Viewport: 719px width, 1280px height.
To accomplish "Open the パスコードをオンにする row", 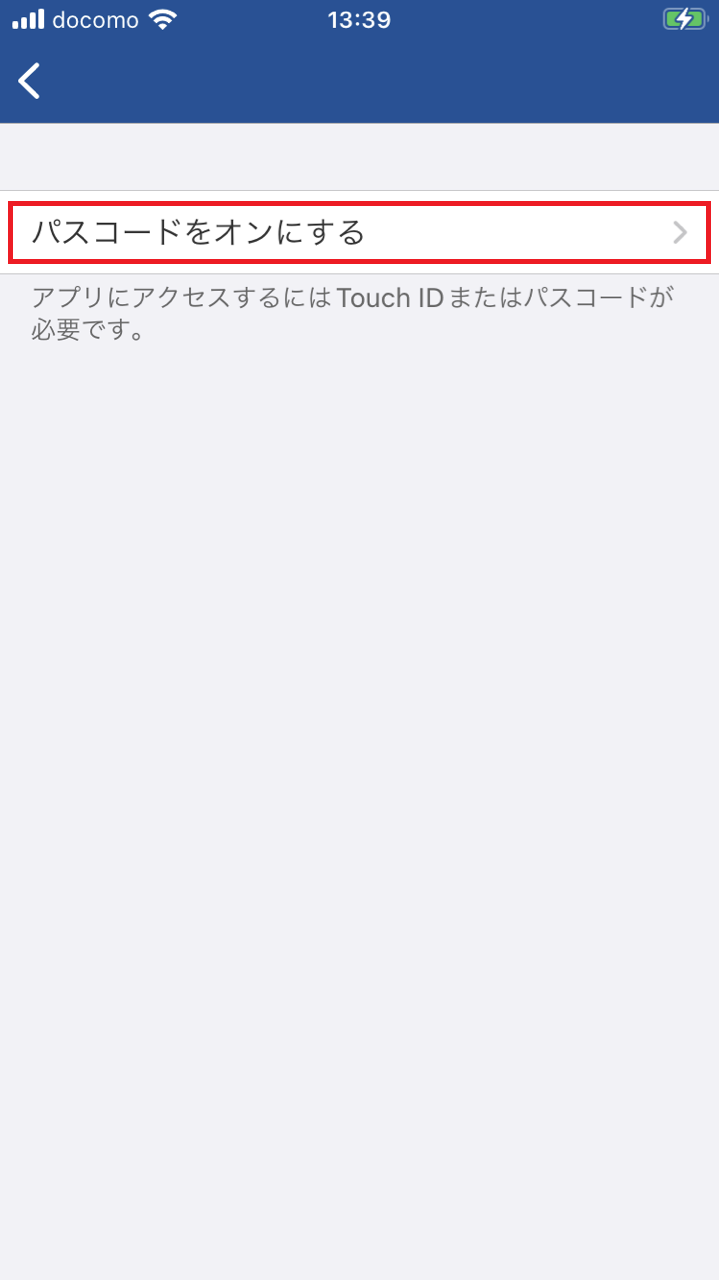I will coord(359,233).
